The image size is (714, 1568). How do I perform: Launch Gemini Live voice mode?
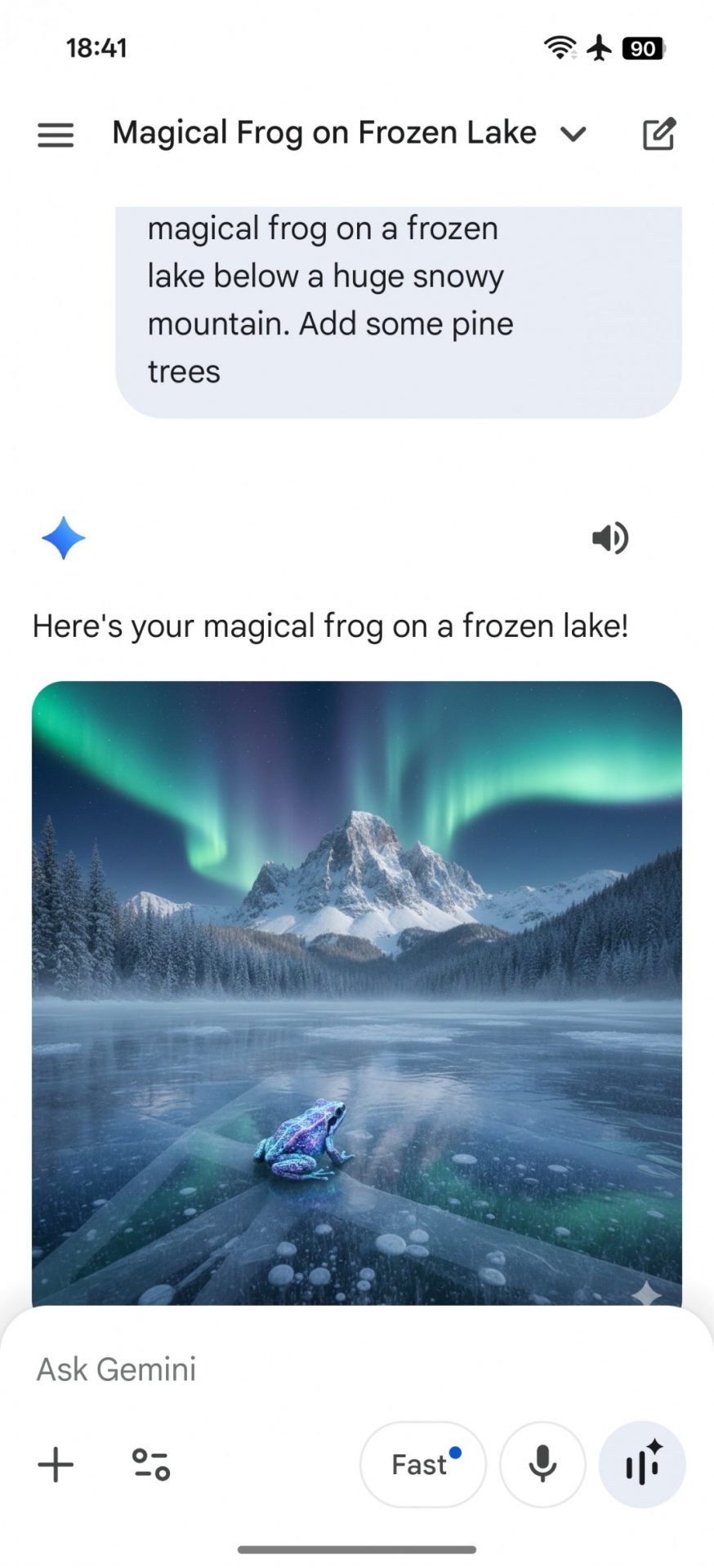pyautogui.click(x=642, y=1464)
